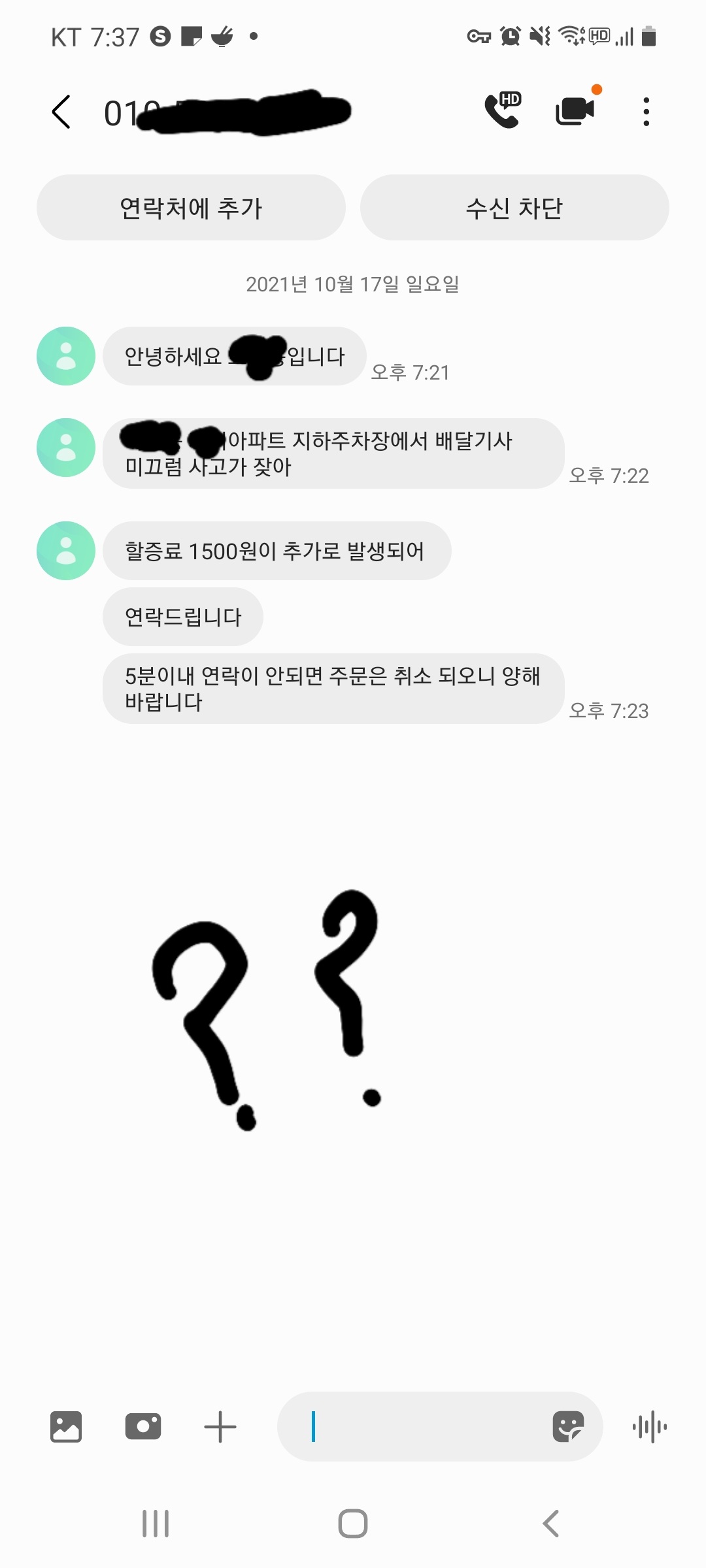Open the gallery attachment icon
The width and height of the screenshot is (706, 1568).
click(66, 1426)
